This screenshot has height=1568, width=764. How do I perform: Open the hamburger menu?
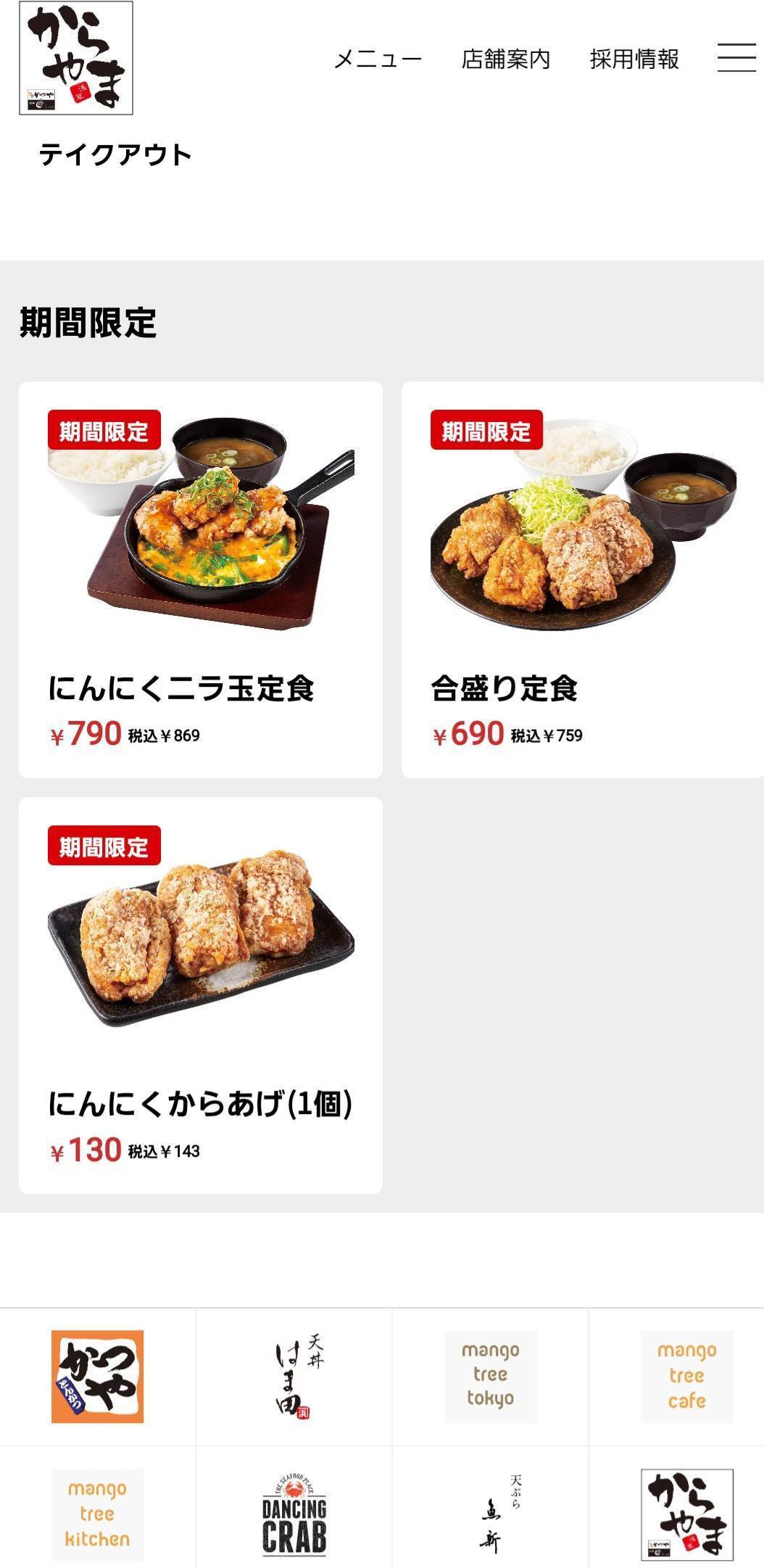pos(736,58)
